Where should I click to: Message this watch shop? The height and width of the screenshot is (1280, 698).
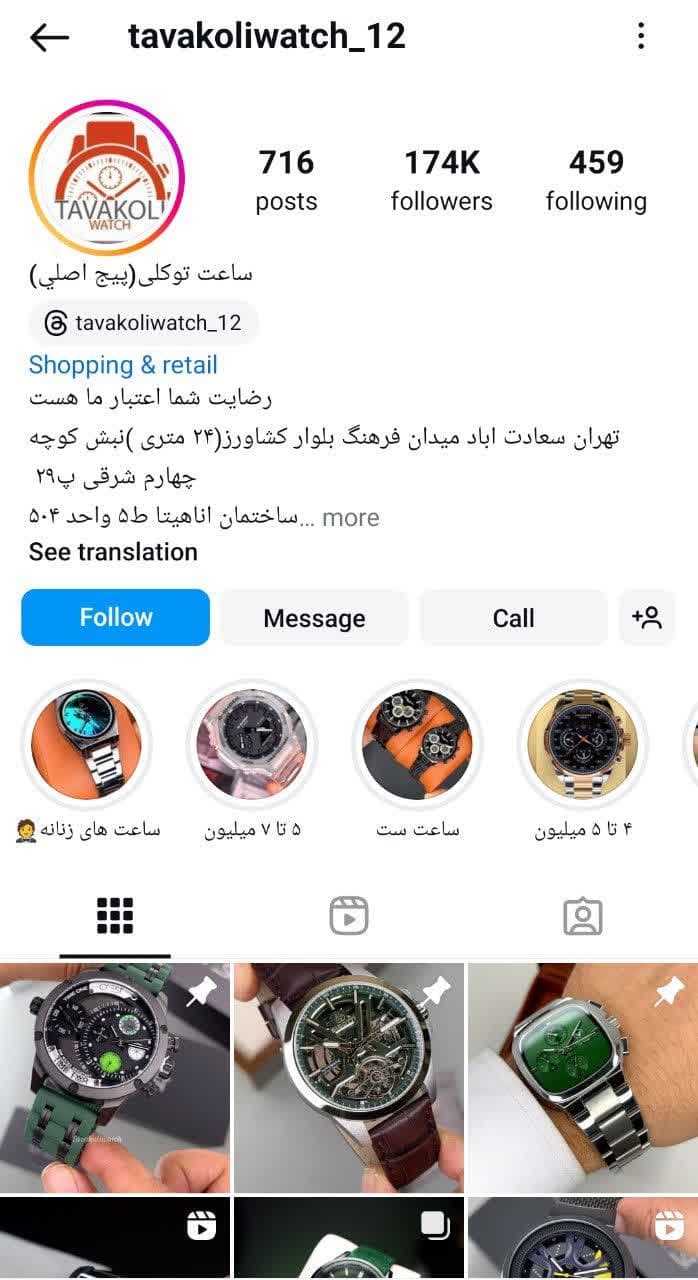coord(314,618)
